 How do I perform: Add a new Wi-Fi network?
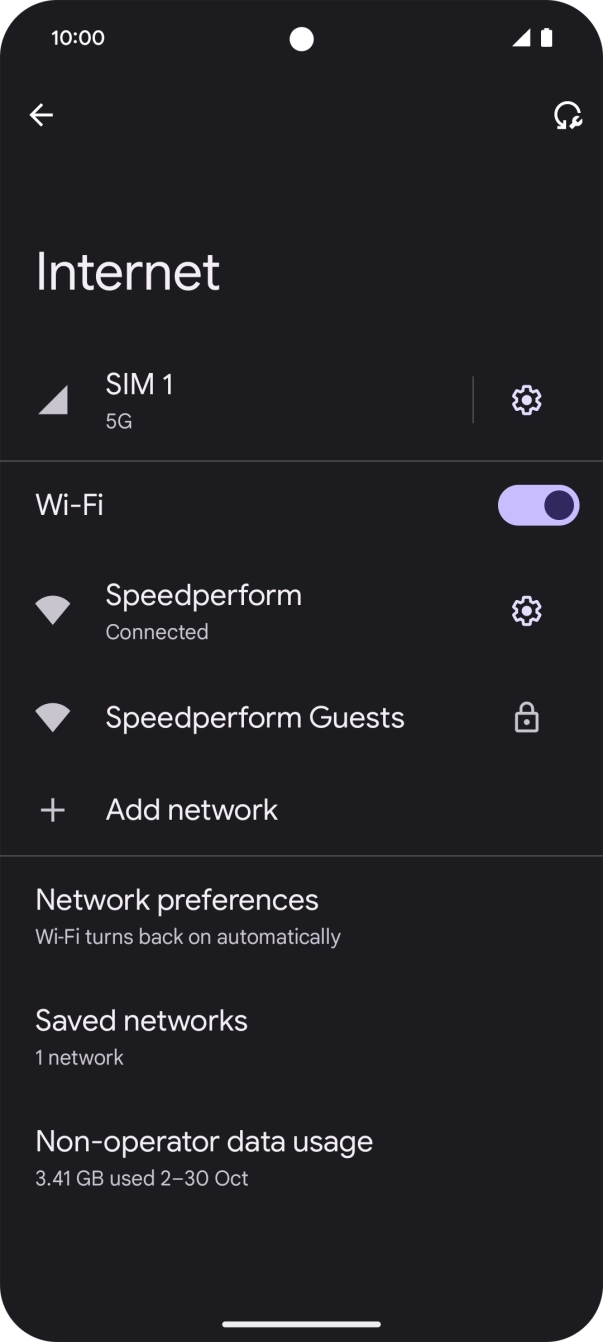click(x=192, y=810)
